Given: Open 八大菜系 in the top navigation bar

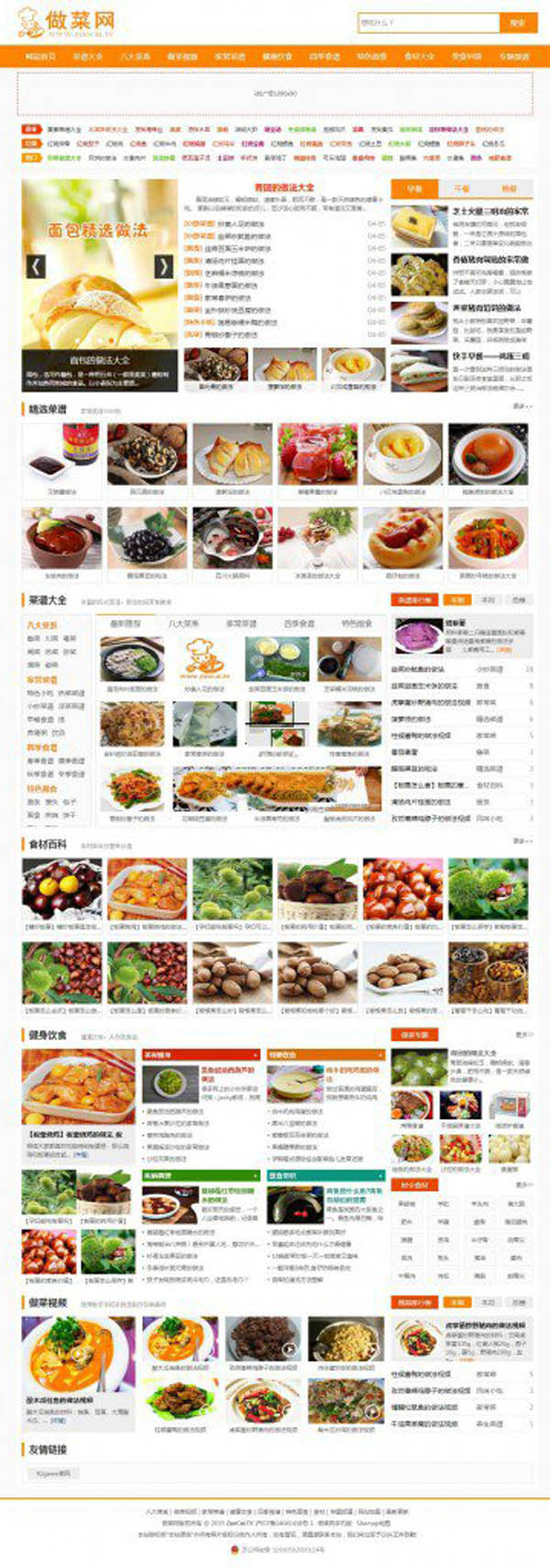Looking at the screenshot, I should click(136, 57).
